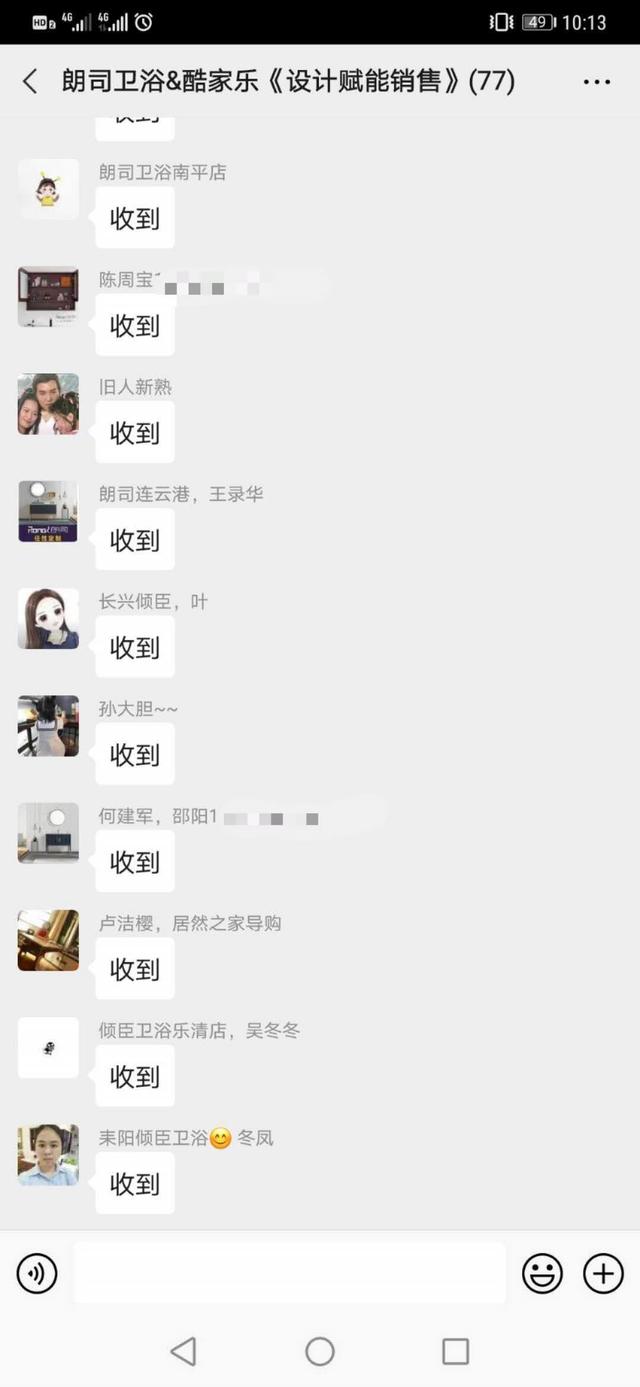Image resolution: width=640 pixels, height=1387 pixels.
Task: Tap avatar of 倾臣卫浴乐清店，吴冬冬
Action: [x=48, y=1048]
